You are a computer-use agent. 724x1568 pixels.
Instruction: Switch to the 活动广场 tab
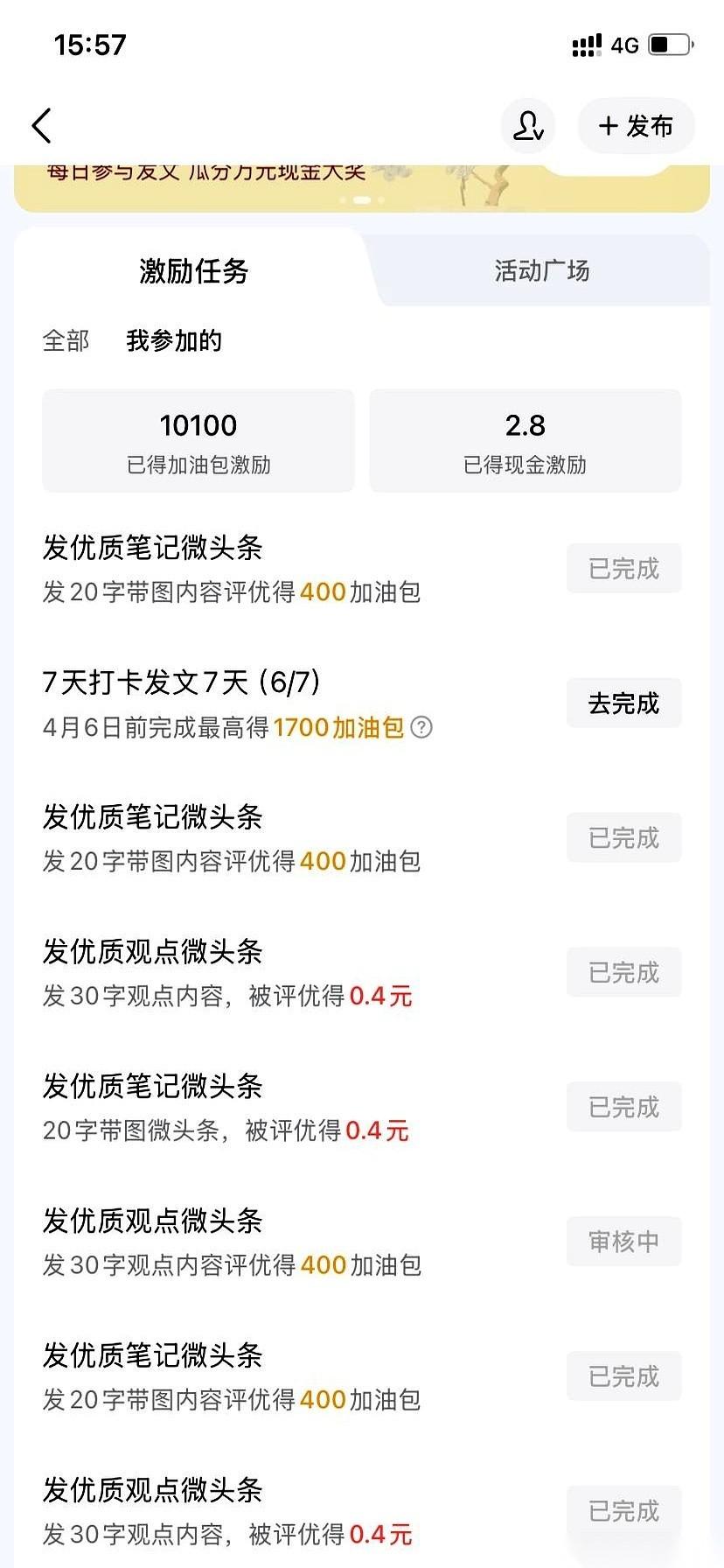(541, 271)
